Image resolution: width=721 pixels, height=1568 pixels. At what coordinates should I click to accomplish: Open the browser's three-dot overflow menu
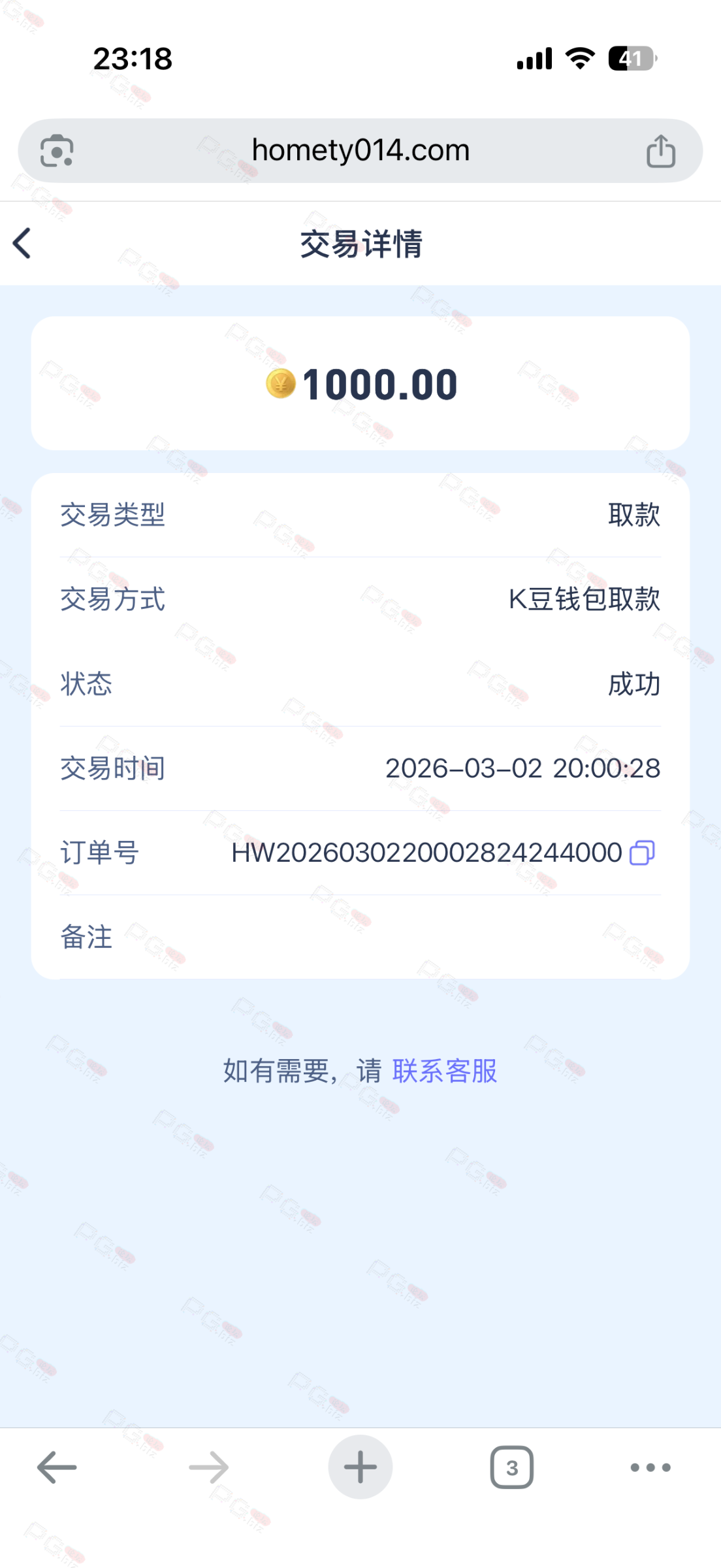(650, 1467)
